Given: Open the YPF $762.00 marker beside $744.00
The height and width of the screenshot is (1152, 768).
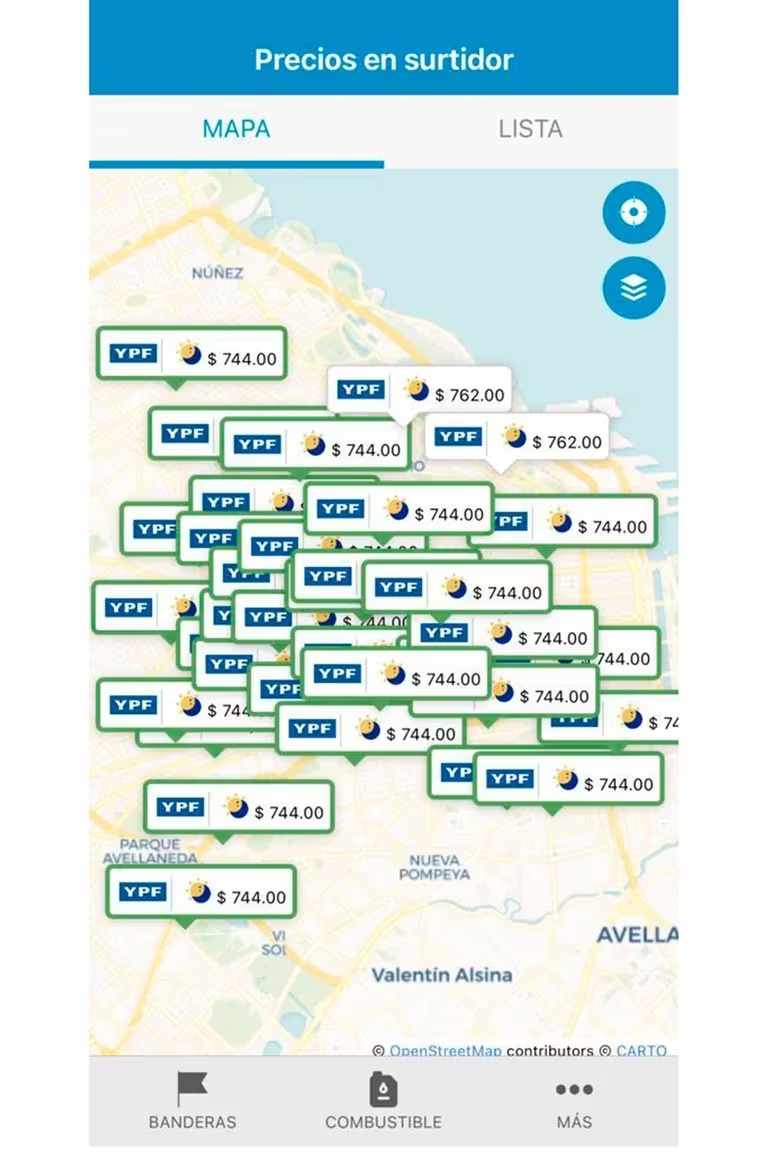Looking at the screenshot, I should tap(419, 390).
